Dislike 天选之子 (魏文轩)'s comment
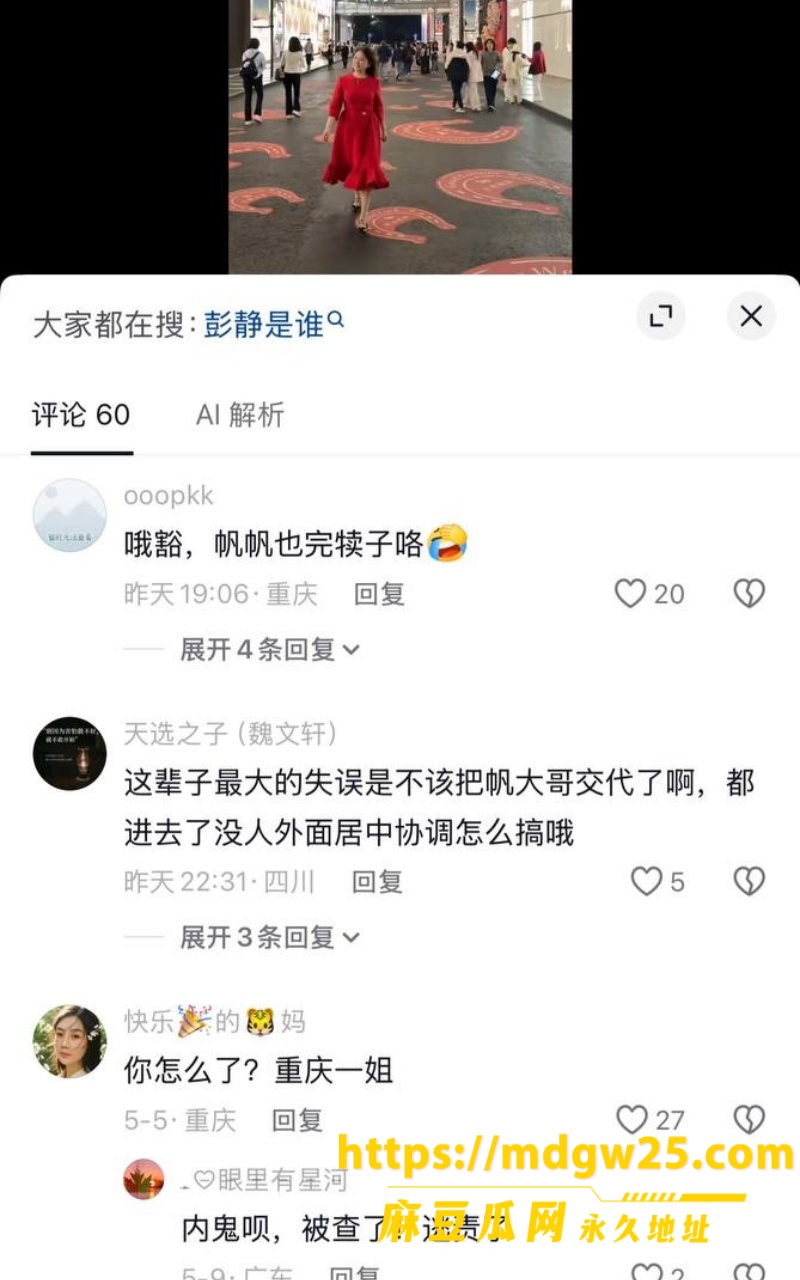 749,881
